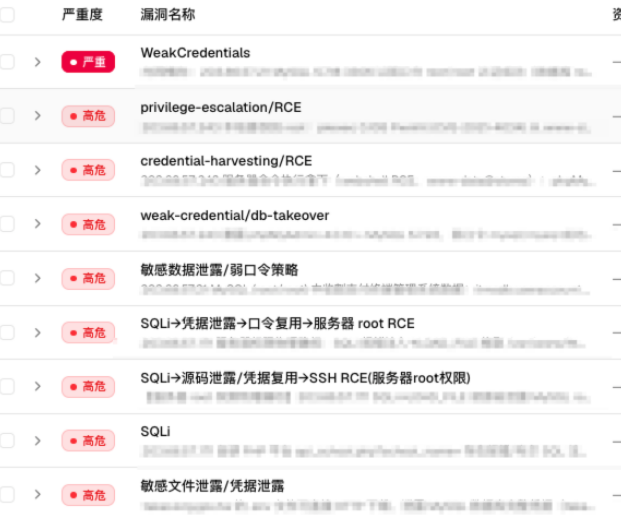Image resolution: width=621 pixels, height=517 pixels.
Task: Expand the SQLi→源码泄露/凭据复用→SSH RCE row
Action: 38,386
